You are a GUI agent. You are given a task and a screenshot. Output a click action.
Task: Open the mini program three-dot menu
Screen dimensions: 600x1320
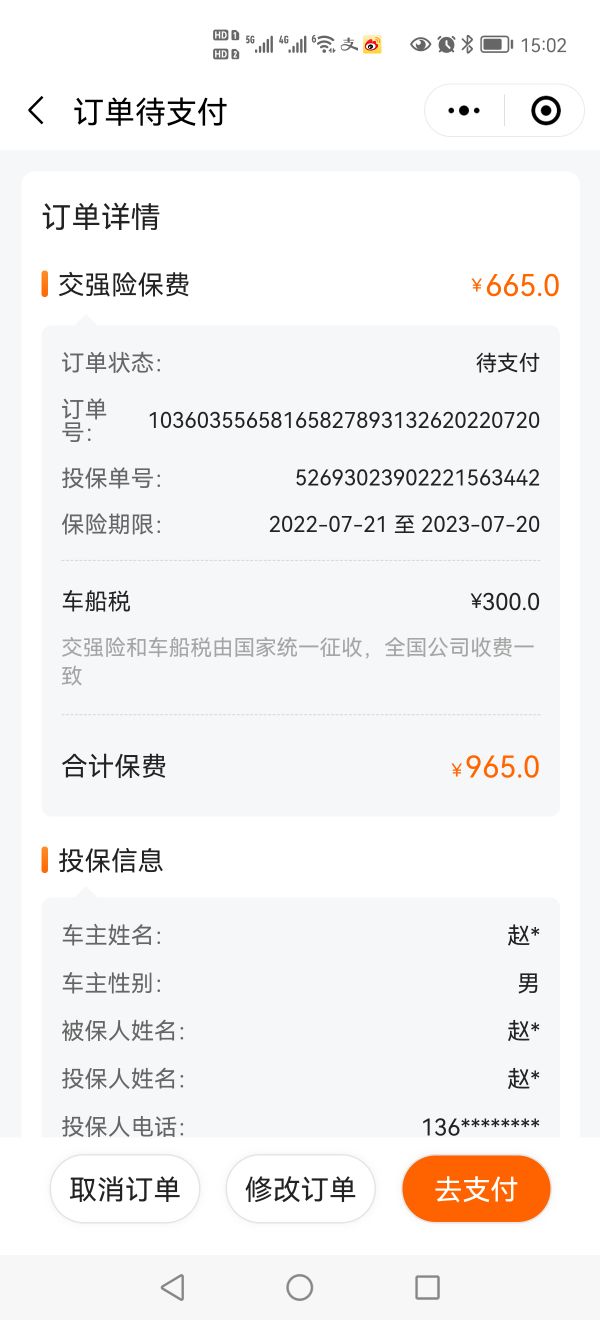pyautogui.click(x=464, y=111)
